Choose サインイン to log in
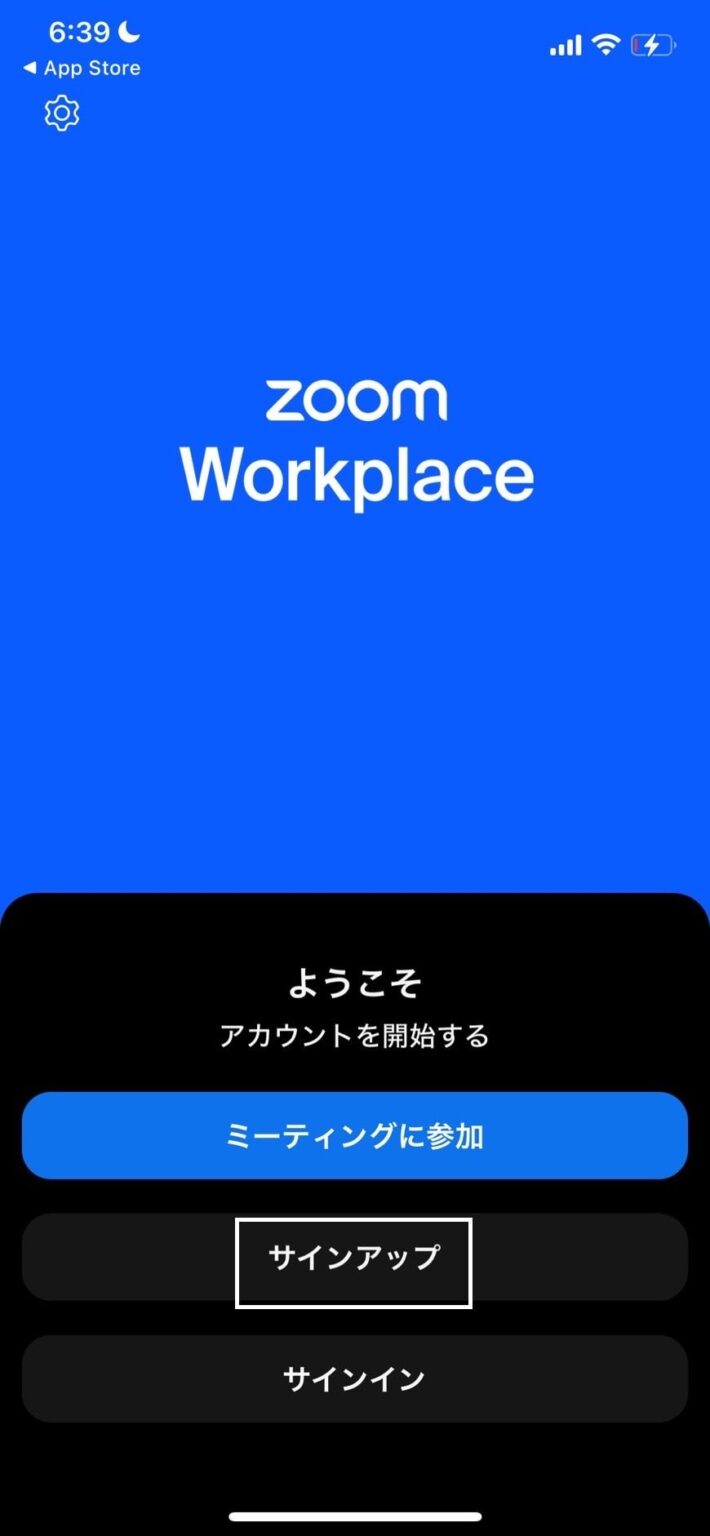The width and height of the screenshot is (710, 1536). (355, 1379)
